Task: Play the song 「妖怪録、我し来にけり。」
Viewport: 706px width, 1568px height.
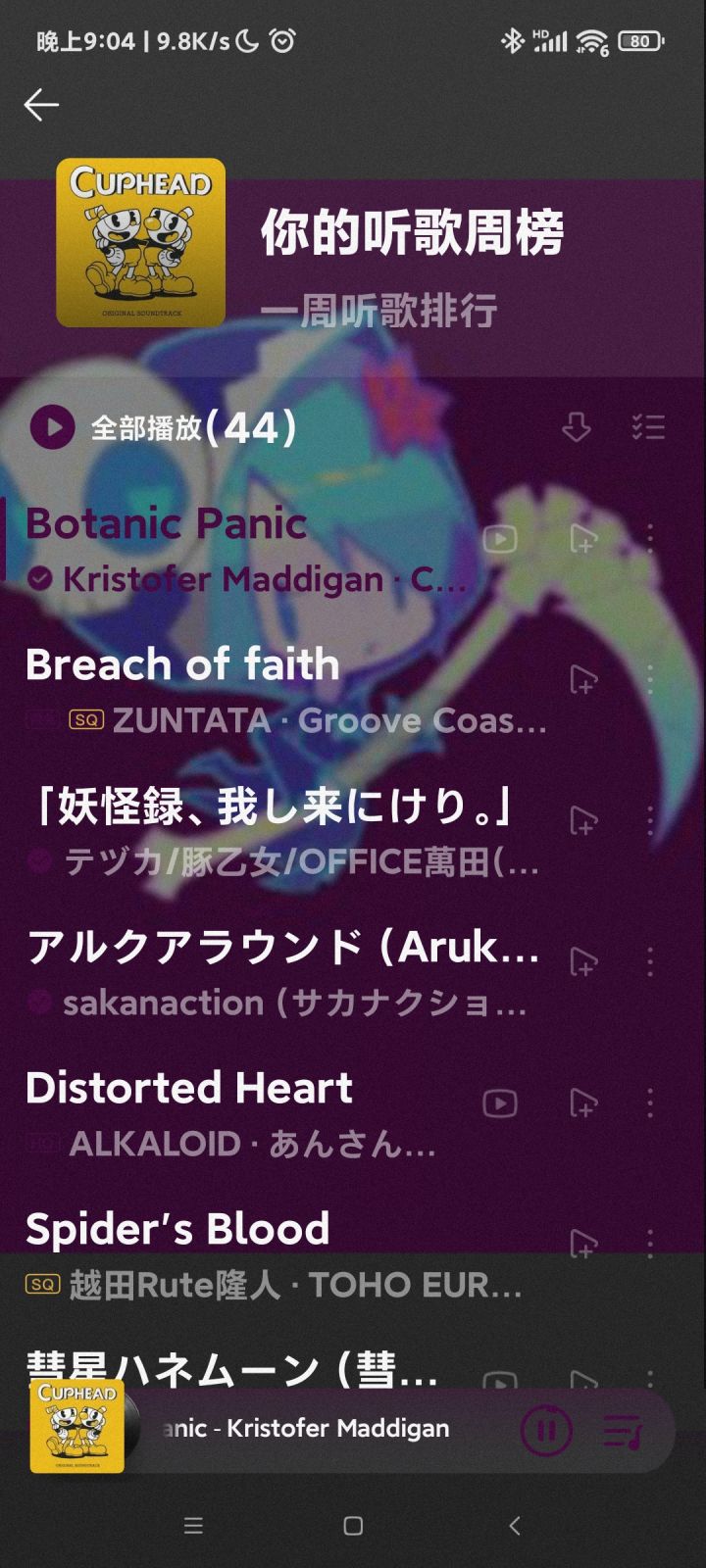Action: coord(284,833)
